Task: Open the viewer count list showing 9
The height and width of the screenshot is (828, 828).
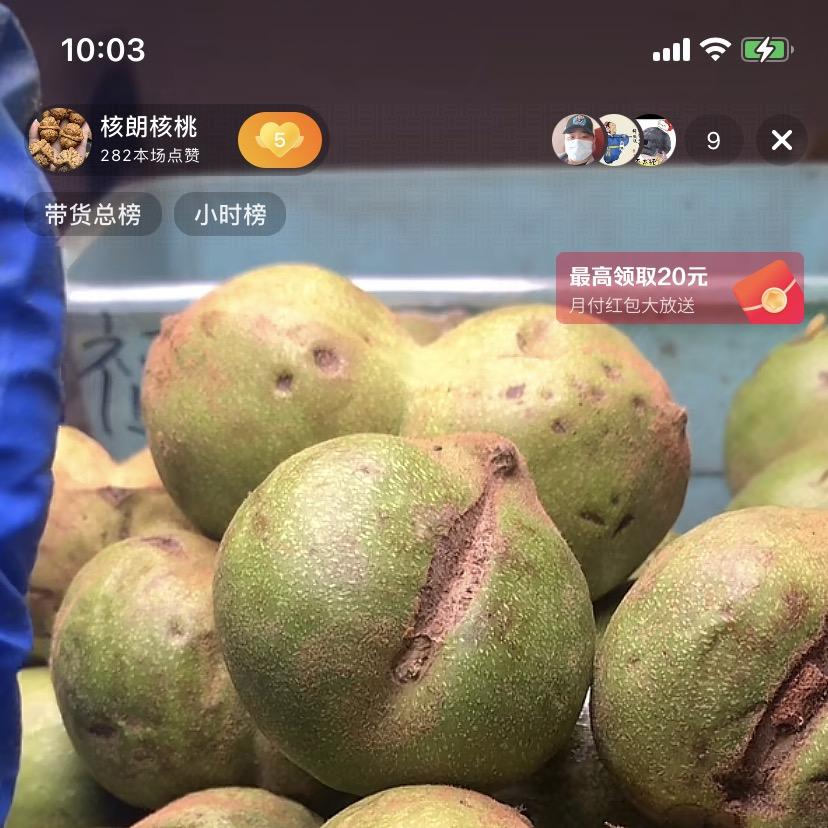Action: pyautogui.click(x=713, y=140)
